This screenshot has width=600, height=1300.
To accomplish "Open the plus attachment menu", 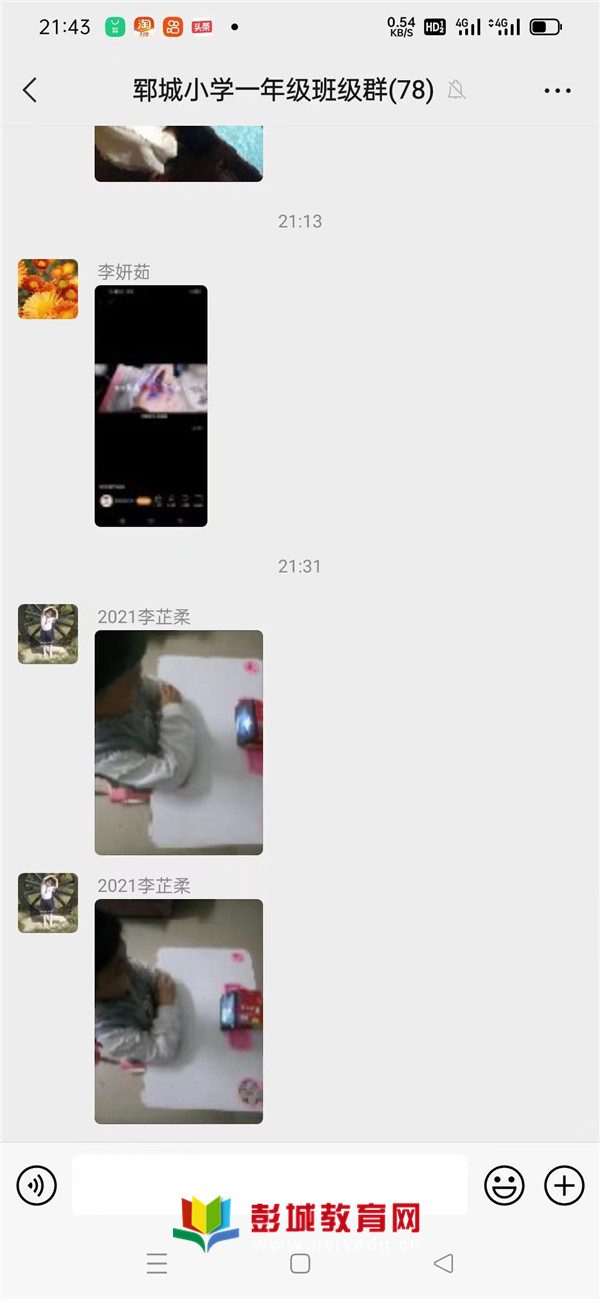I will (564, 1186).
